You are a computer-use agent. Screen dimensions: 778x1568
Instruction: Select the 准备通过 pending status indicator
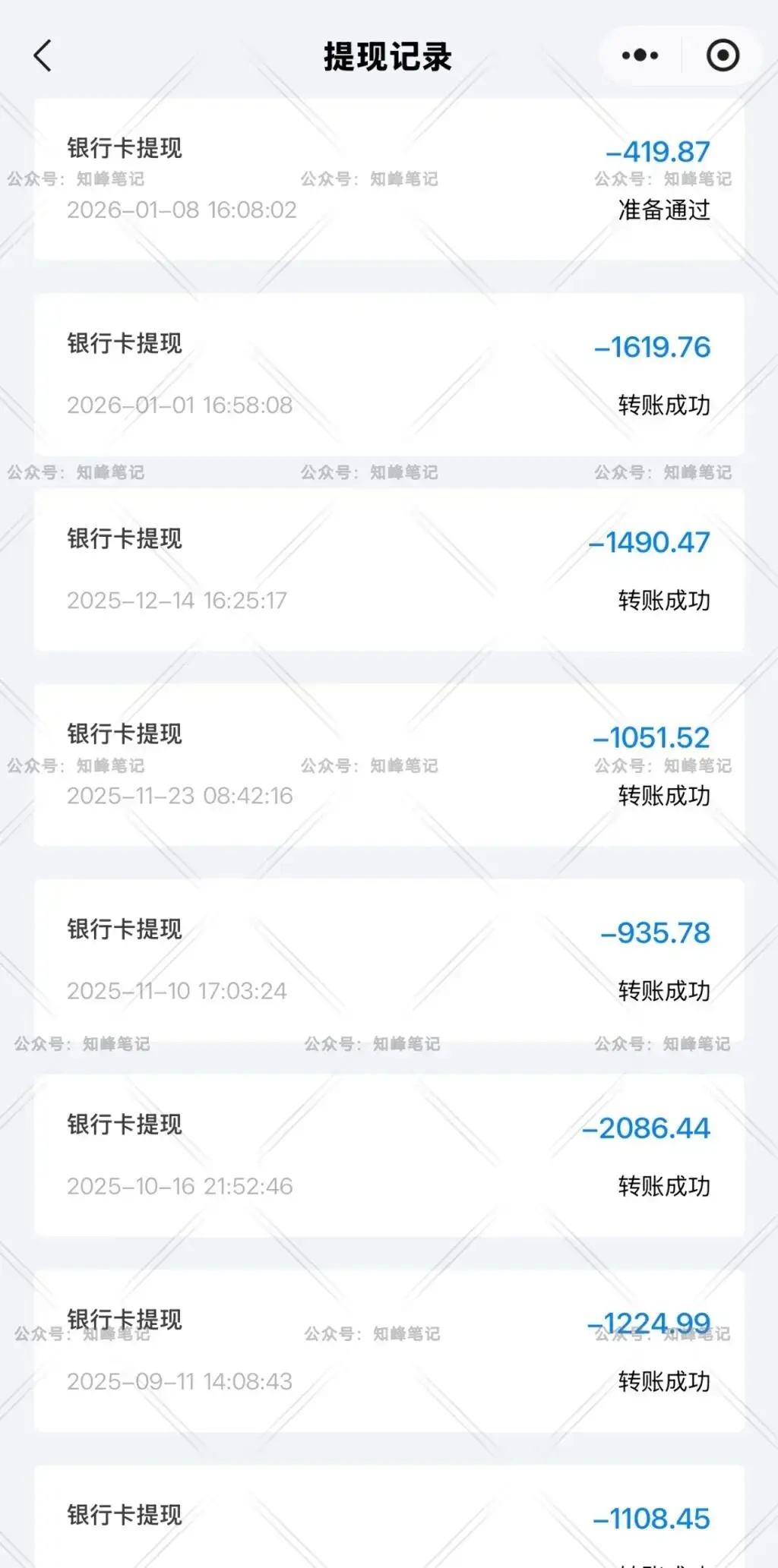663,211
